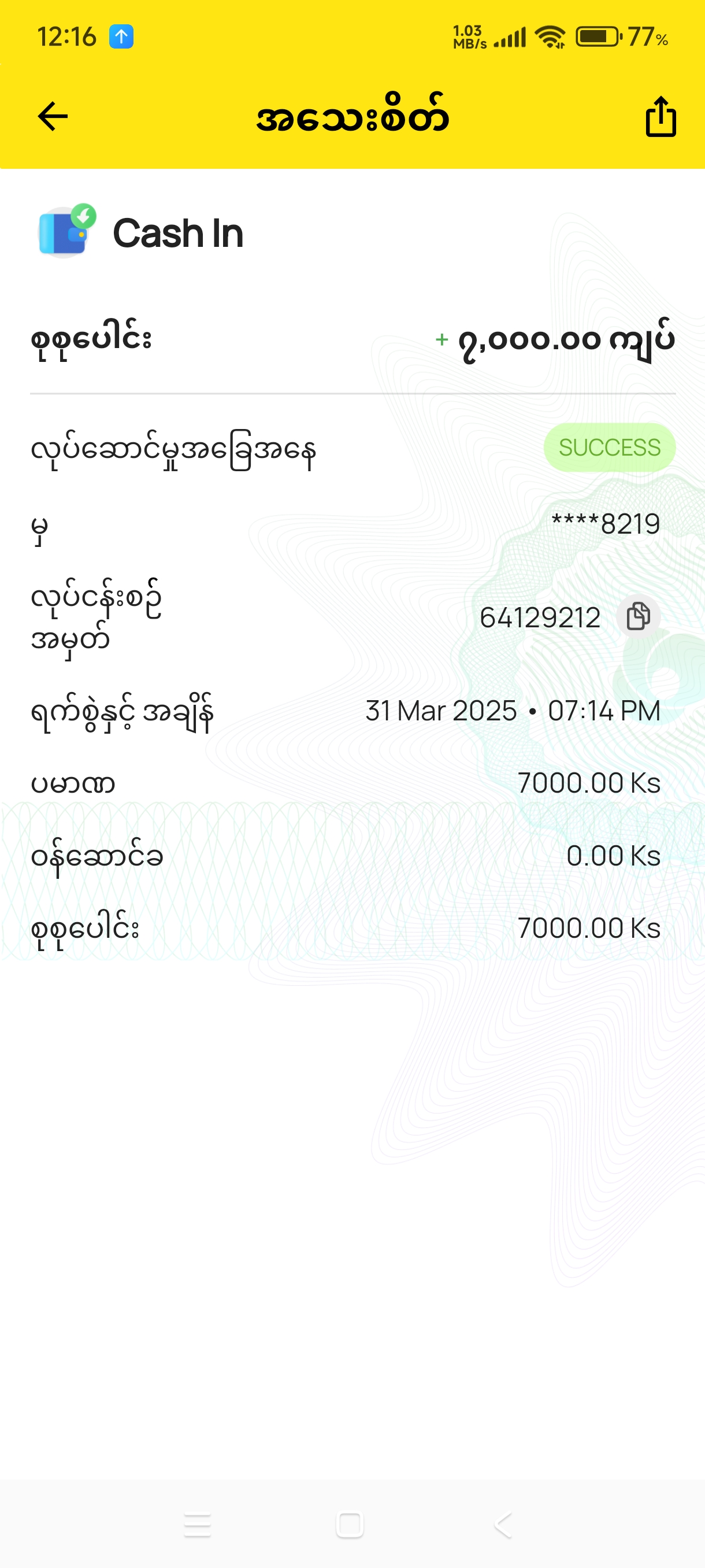Open the recent apps menu

tap(197, 1525)
